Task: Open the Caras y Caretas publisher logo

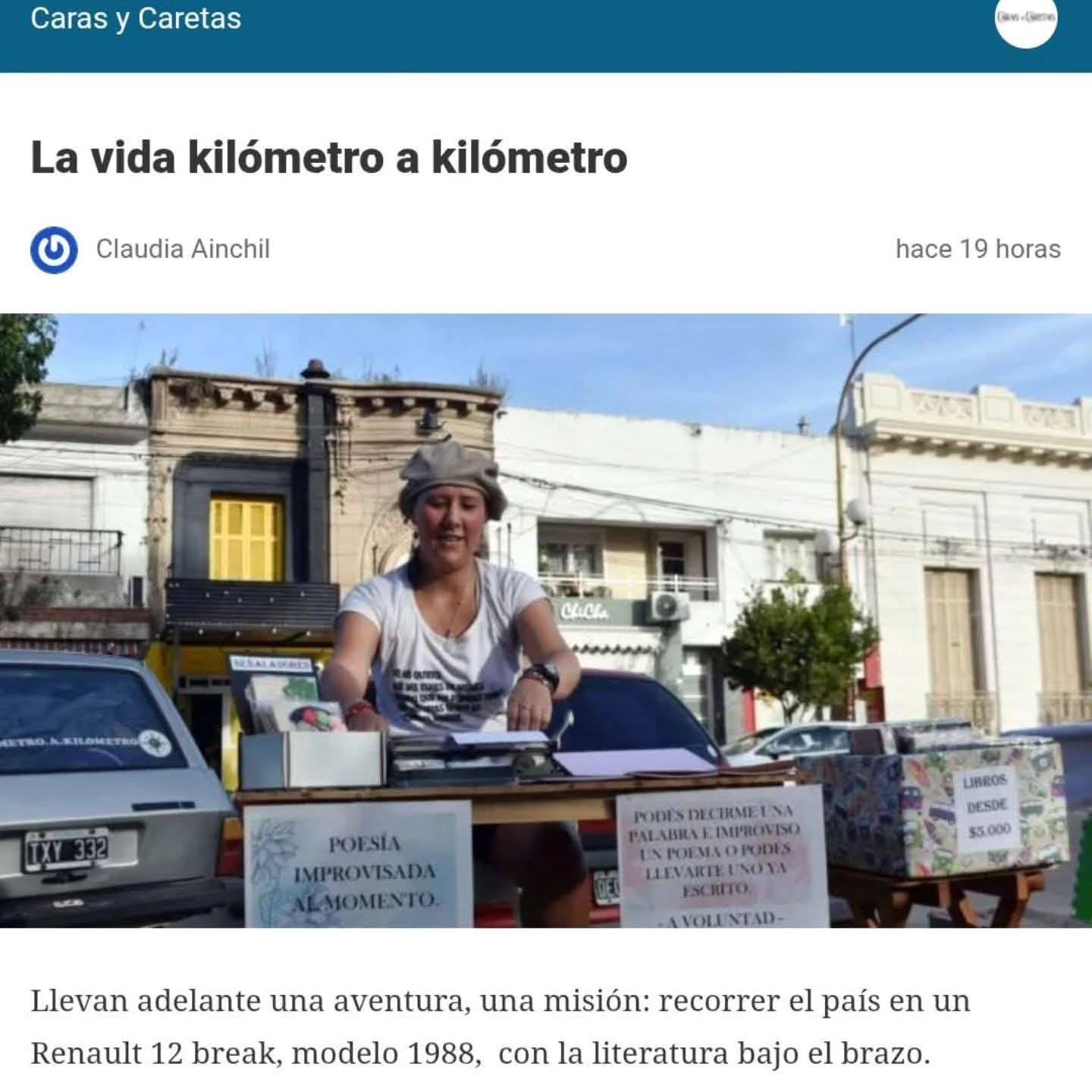Action: [1026, 20]
